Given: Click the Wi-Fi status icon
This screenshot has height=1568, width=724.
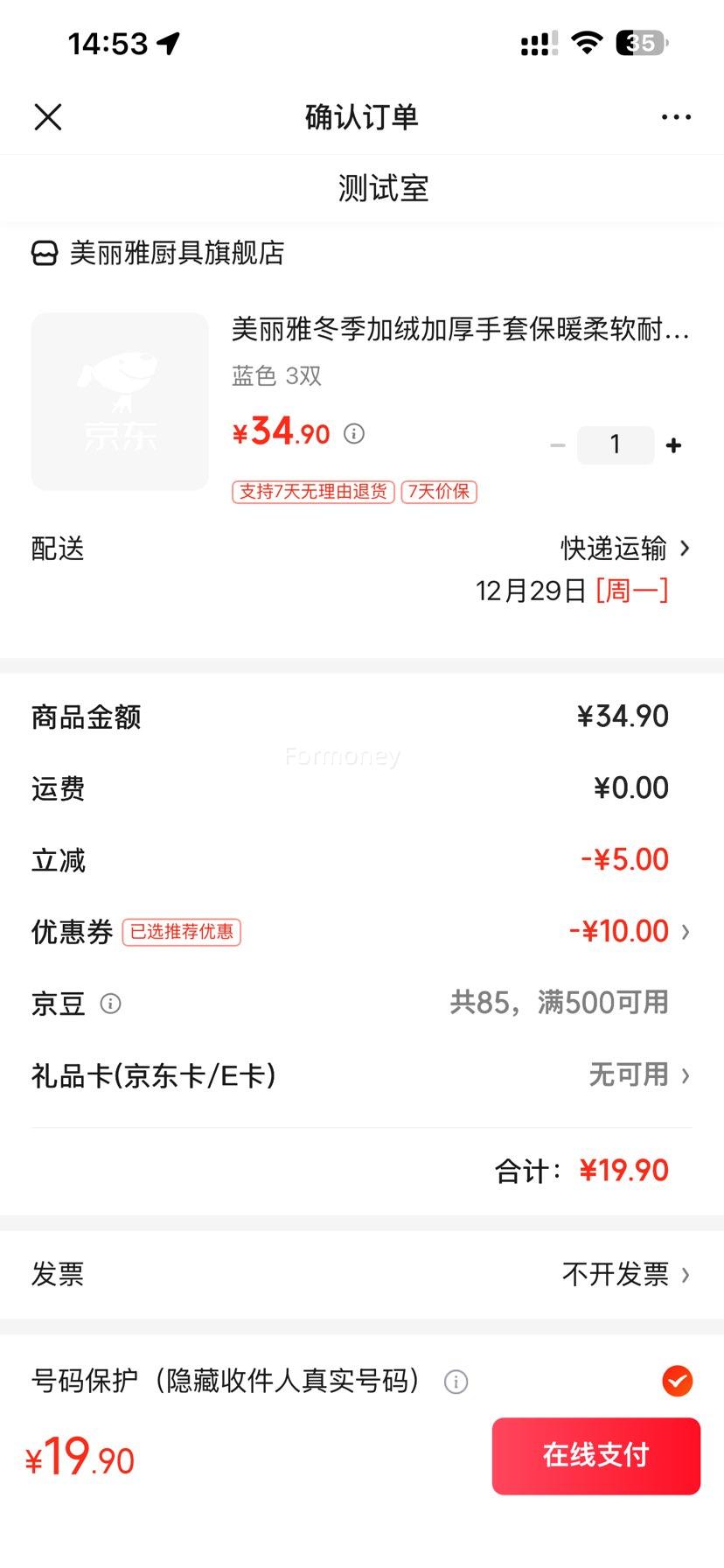Looking at the screenshot, I should [x=585, y=41].
